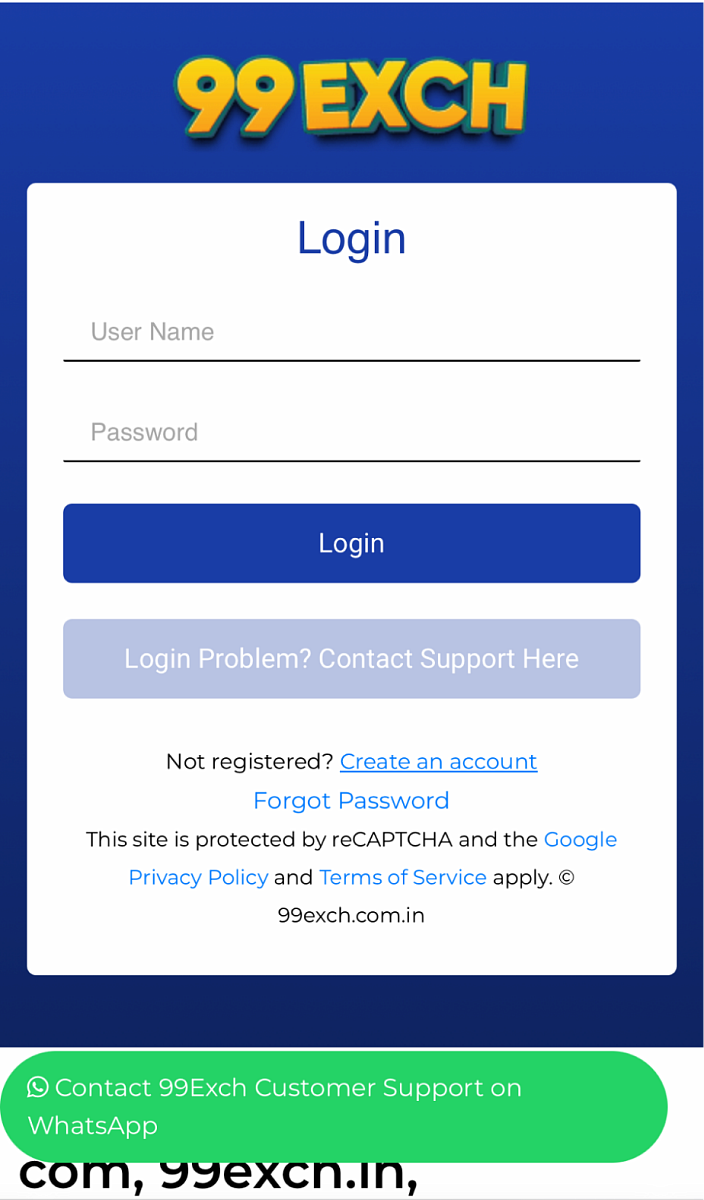Tap the User Name field

coord(351,332)
